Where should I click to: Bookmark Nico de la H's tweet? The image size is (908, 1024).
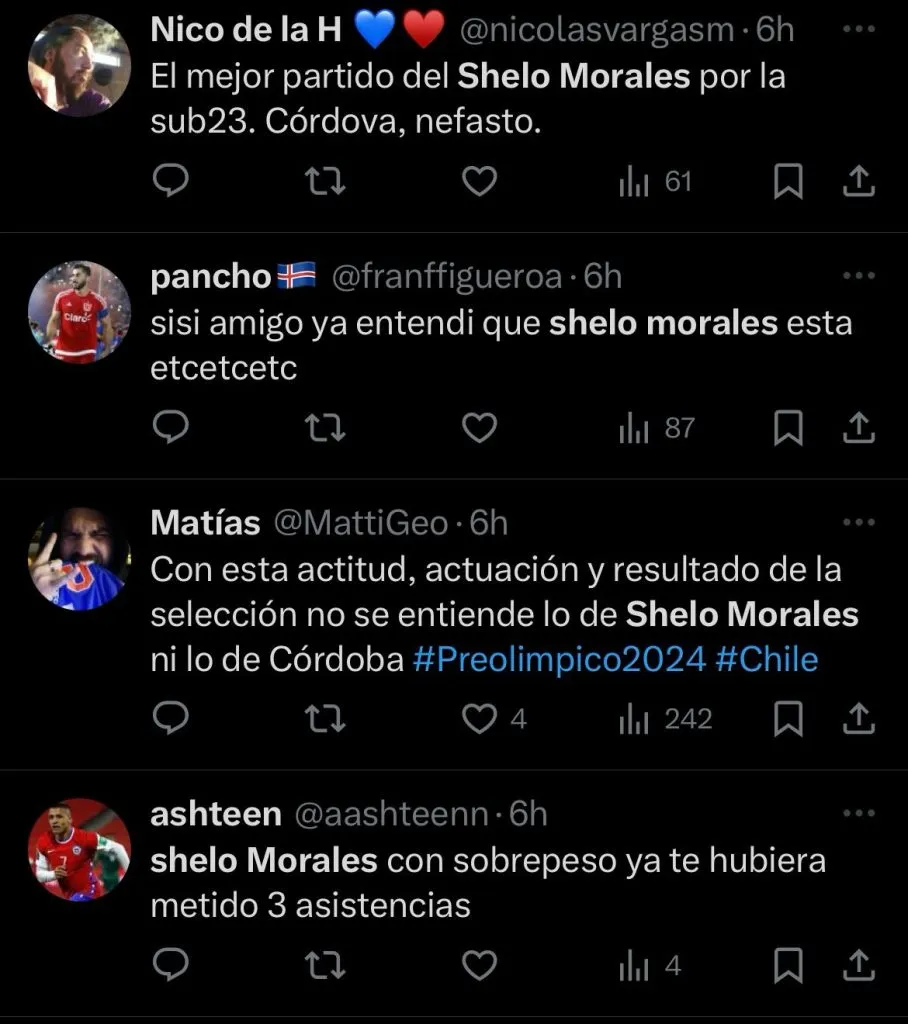[x=789, y=181]
